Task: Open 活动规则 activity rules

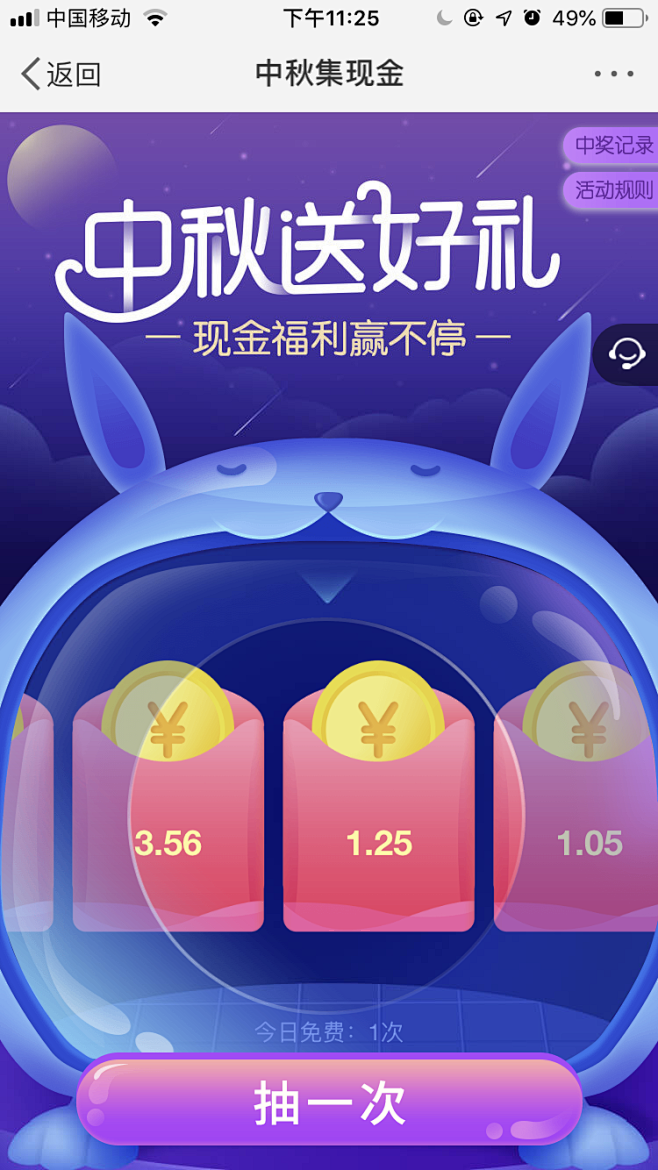Action: (x=610, y=190)
